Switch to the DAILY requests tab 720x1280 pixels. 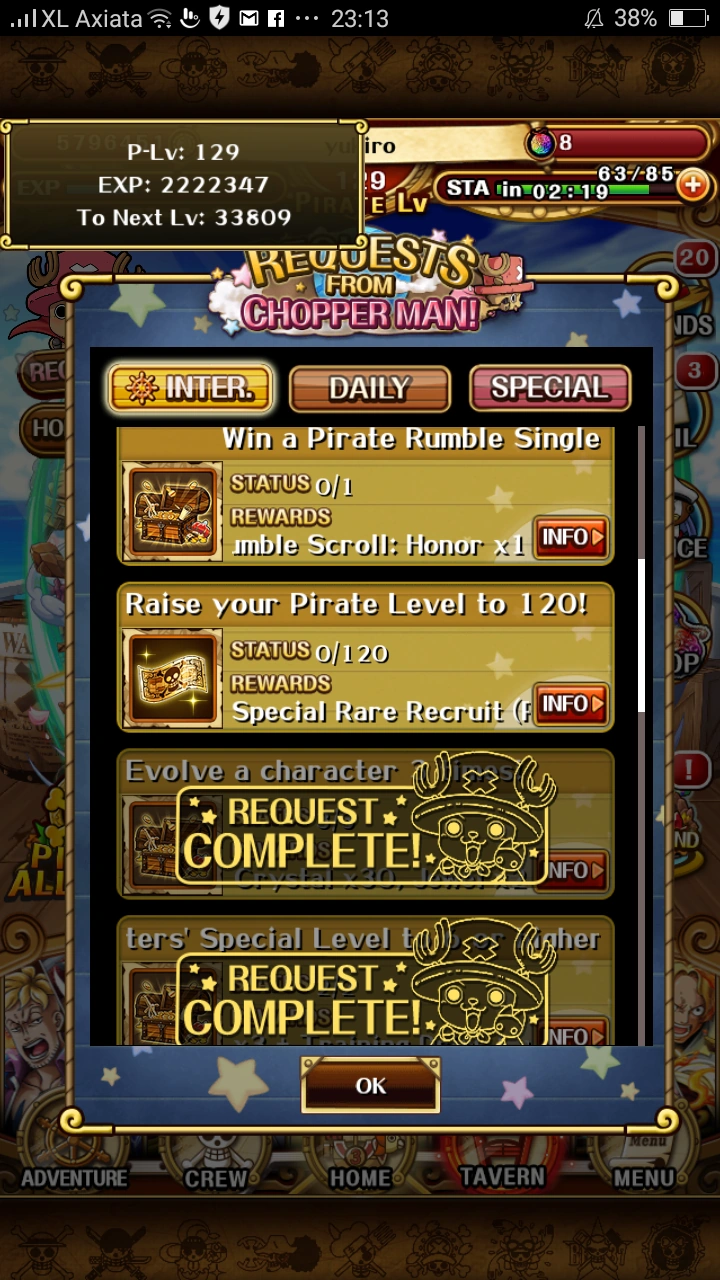pos(369,388)
